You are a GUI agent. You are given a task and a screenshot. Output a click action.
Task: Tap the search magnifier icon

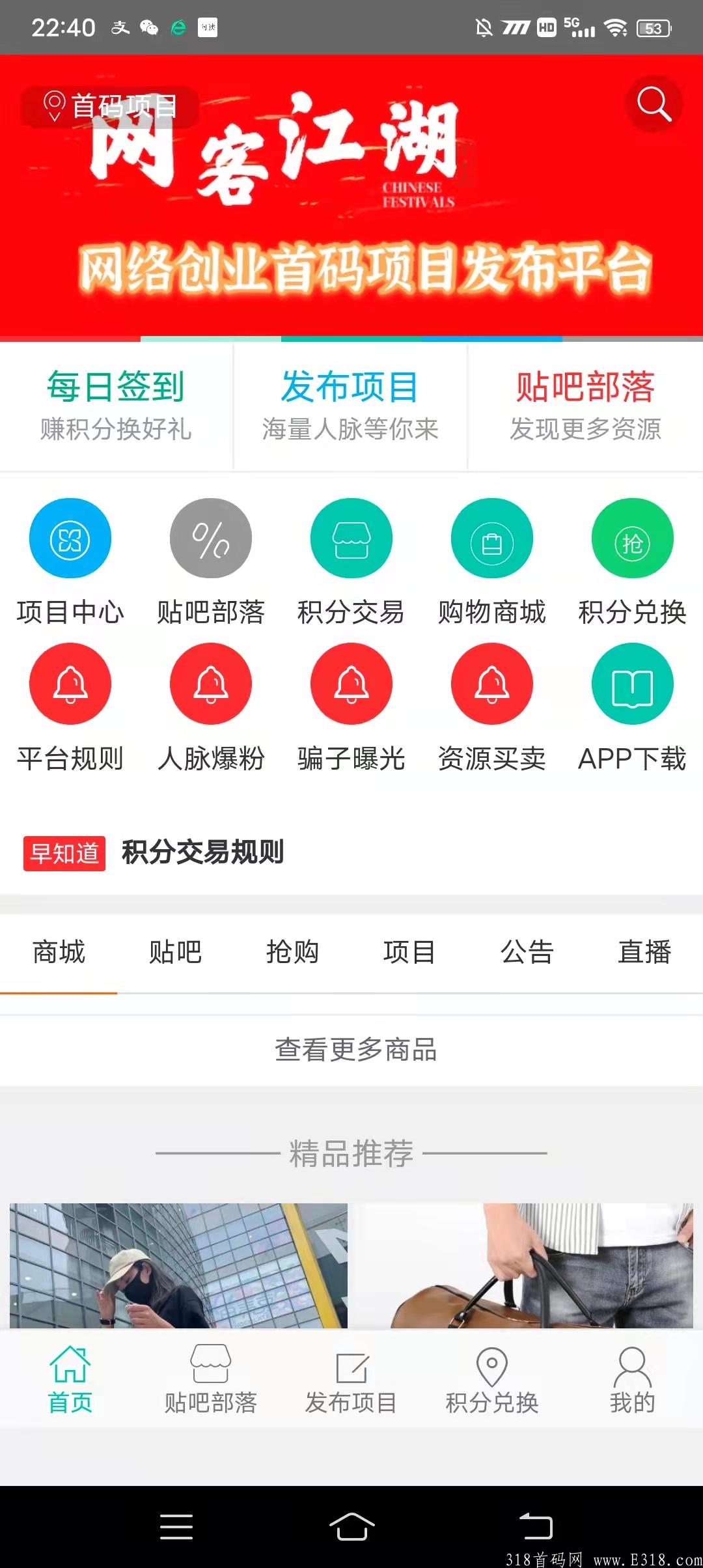click(x=654, y=103)
